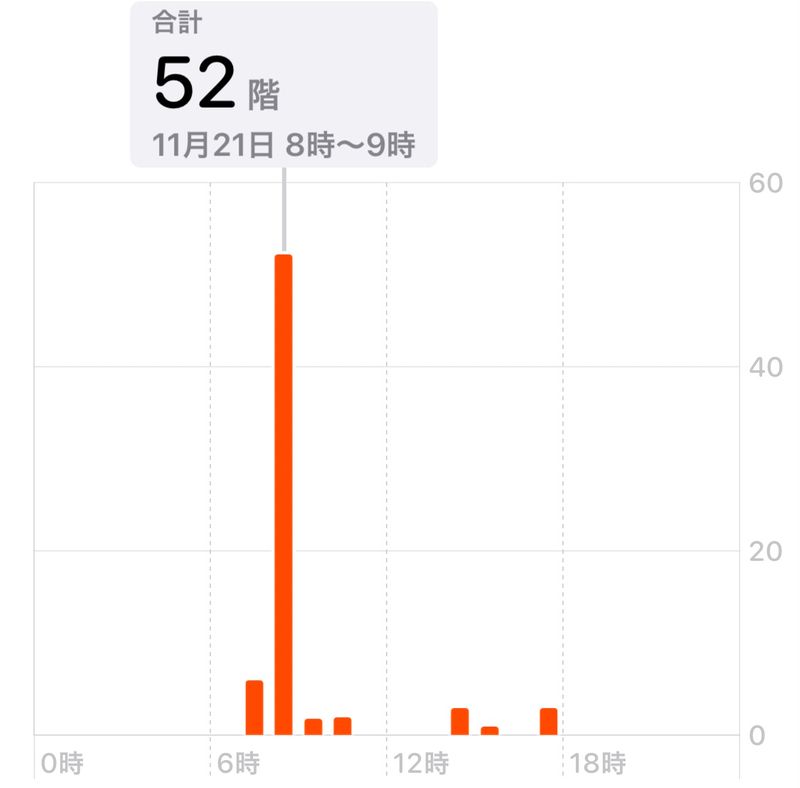Select the bar for the 14時 hour
Viewport: 800px width, 788px height.
tap(460, 721)
